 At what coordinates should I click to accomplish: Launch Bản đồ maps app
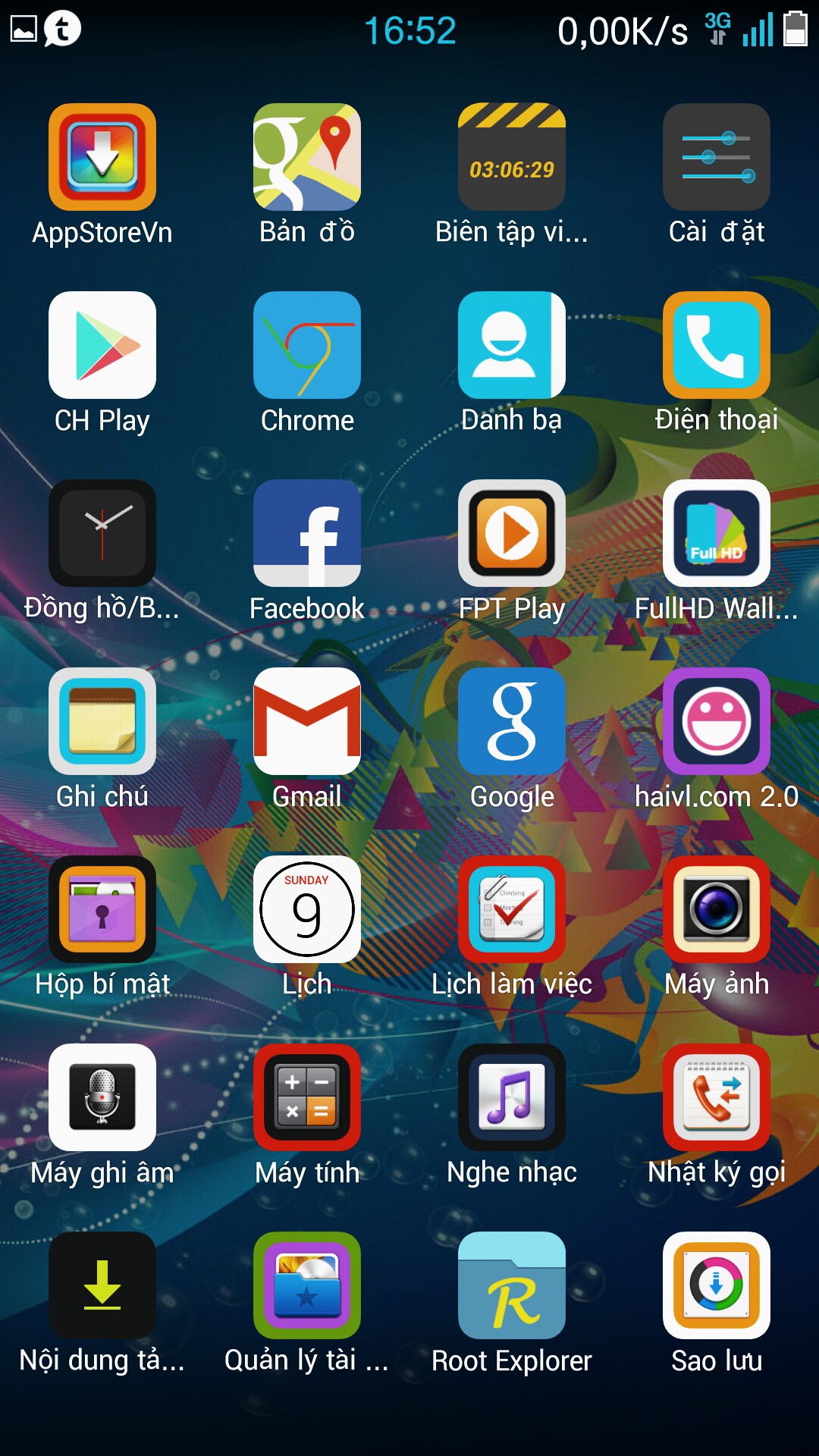click(307, 157)
